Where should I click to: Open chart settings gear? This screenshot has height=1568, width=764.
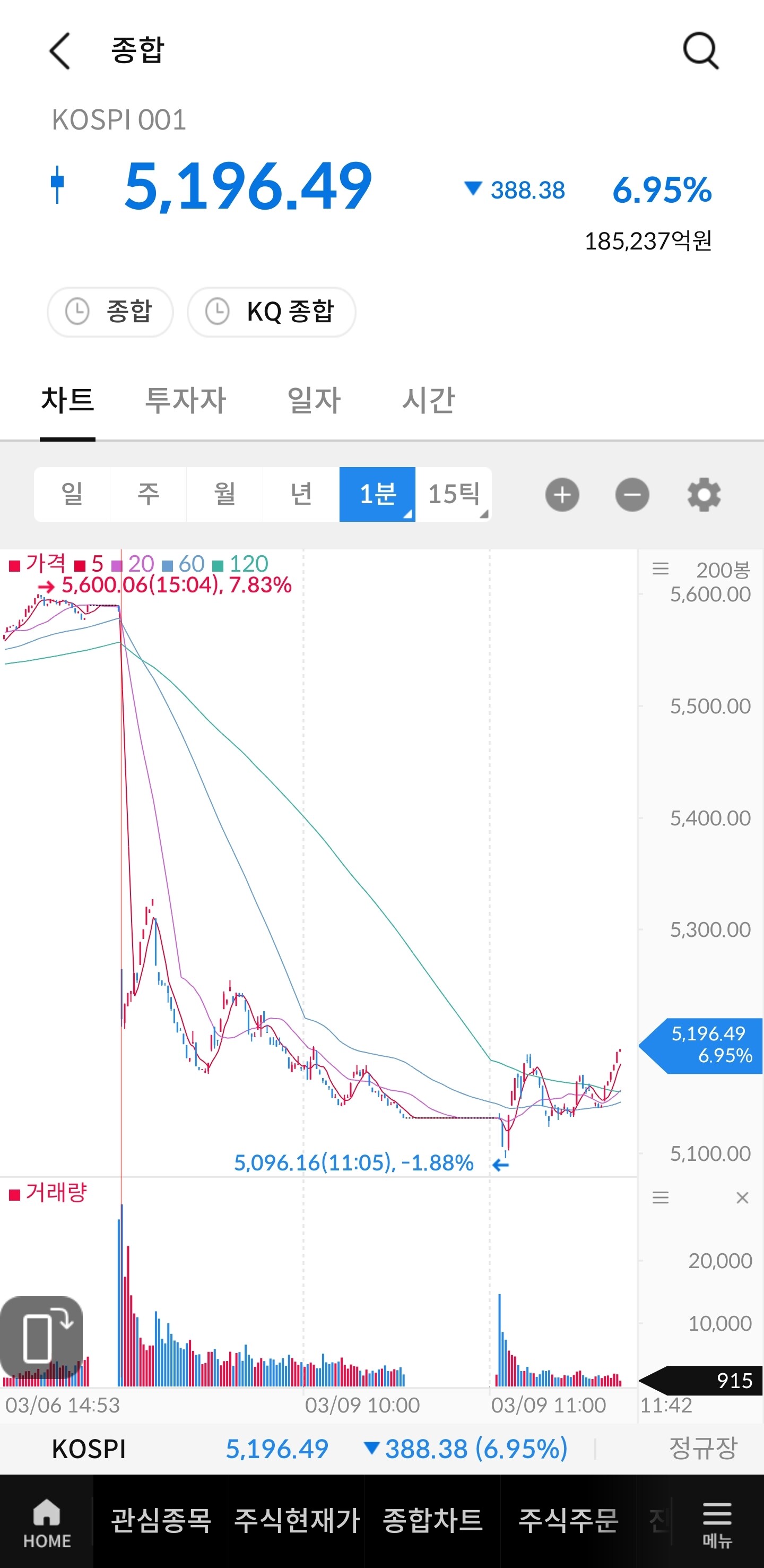coord(704,495)
